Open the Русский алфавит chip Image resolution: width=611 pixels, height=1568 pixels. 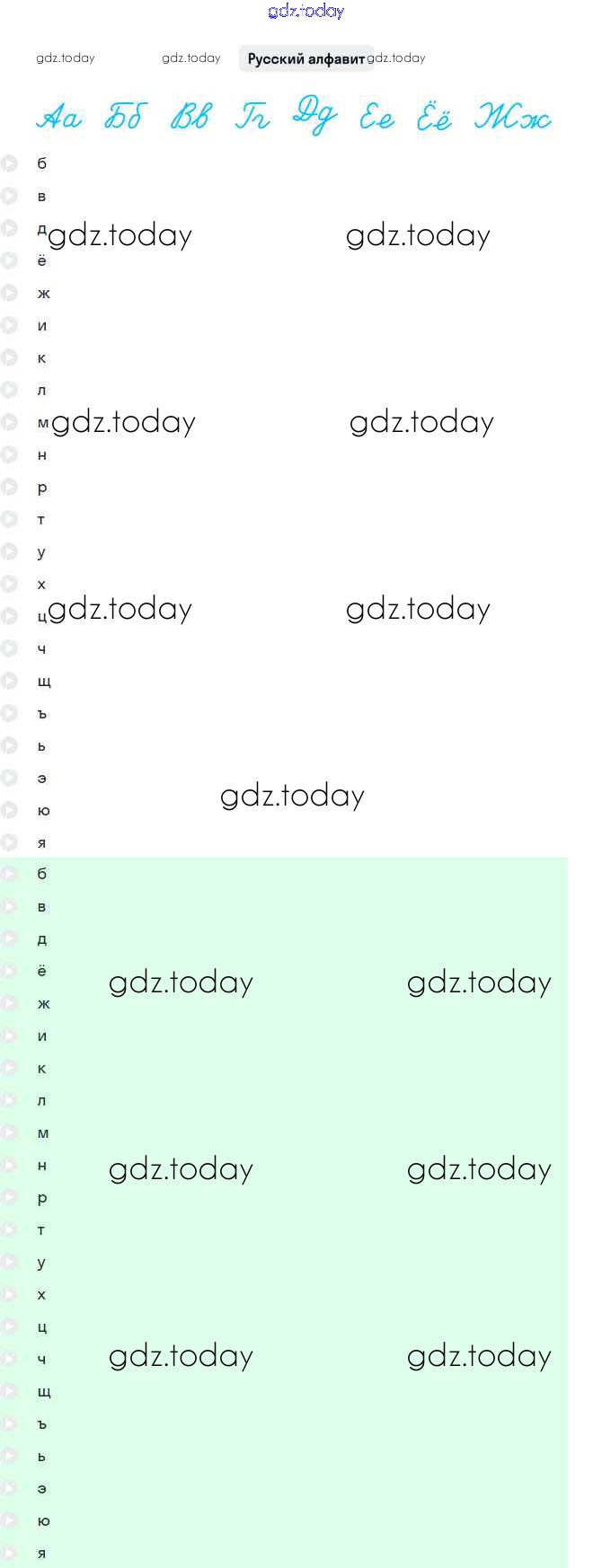click(x=306, y=58)
